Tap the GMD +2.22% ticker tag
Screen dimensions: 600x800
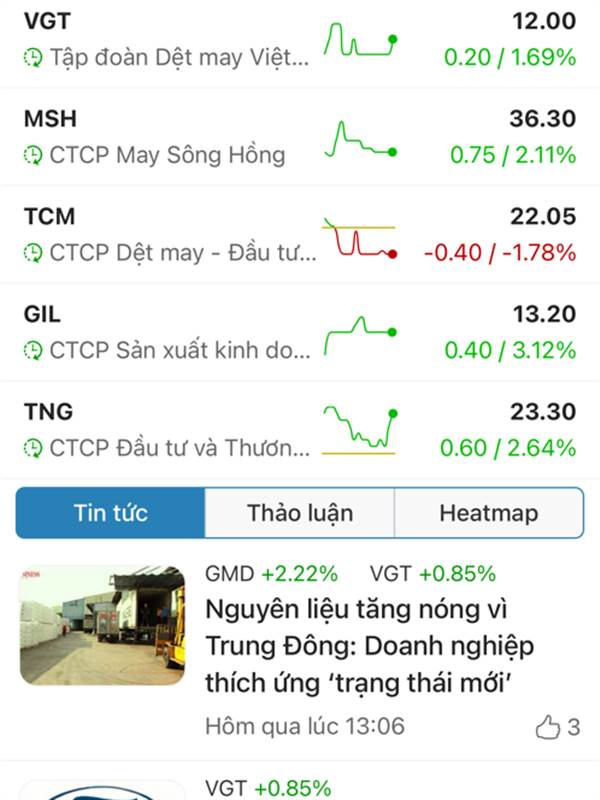pos(271,574)
